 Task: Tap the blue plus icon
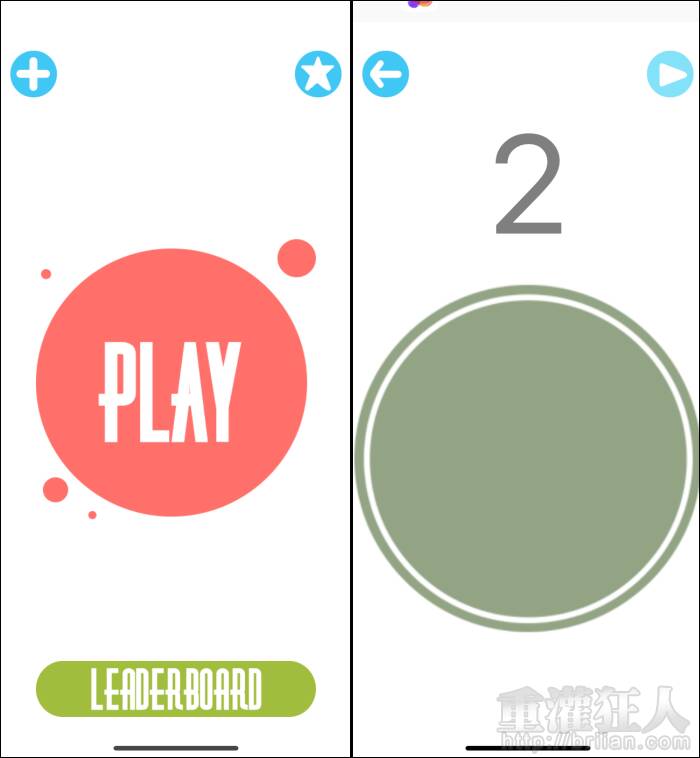(x=33, y=74)
